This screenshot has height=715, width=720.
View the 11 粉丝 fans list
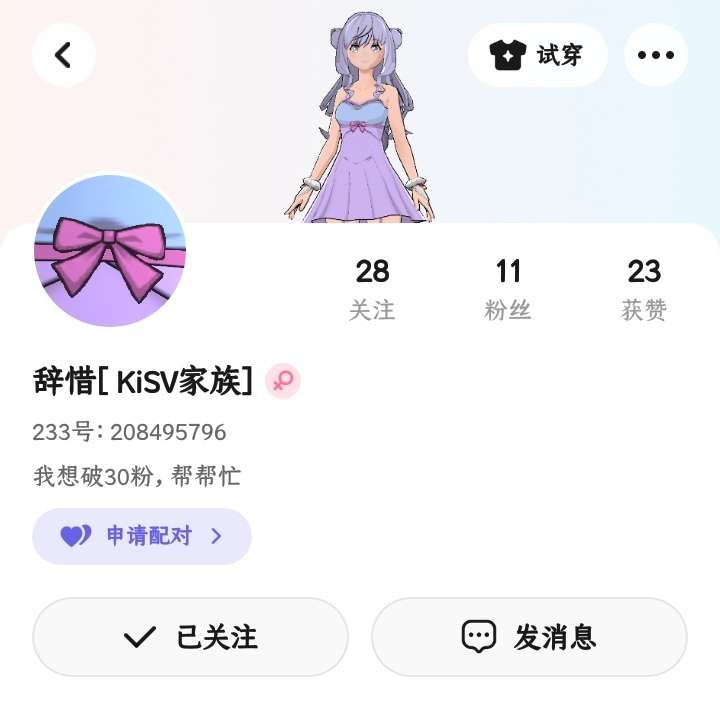coord(507,289)
